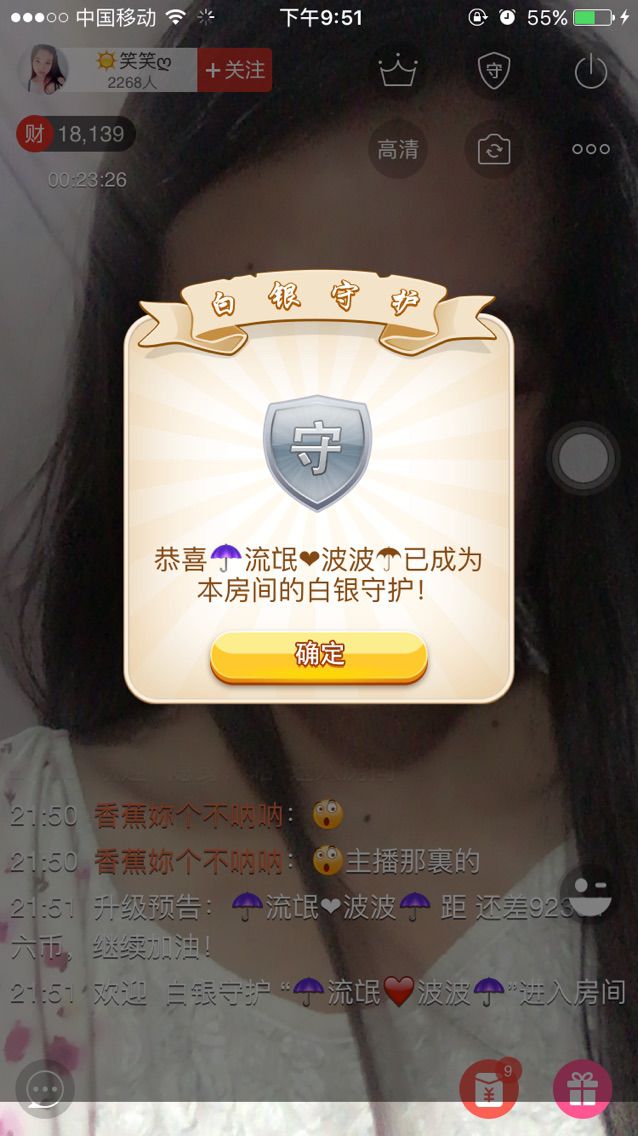
Task: Switch the camera view icon
Action: pos(493,150)
